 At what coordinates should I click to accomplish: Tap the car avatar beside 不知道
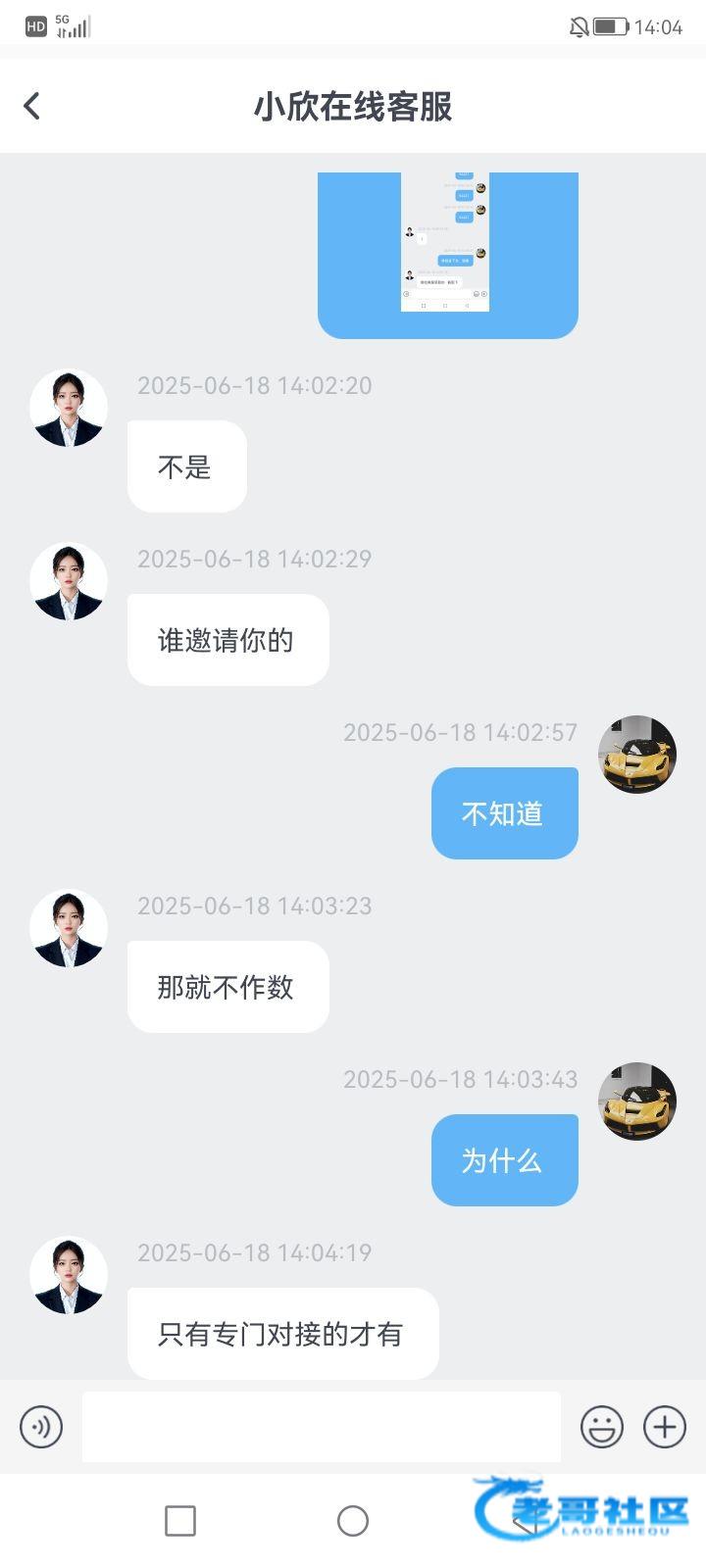(x=637, y=755)
